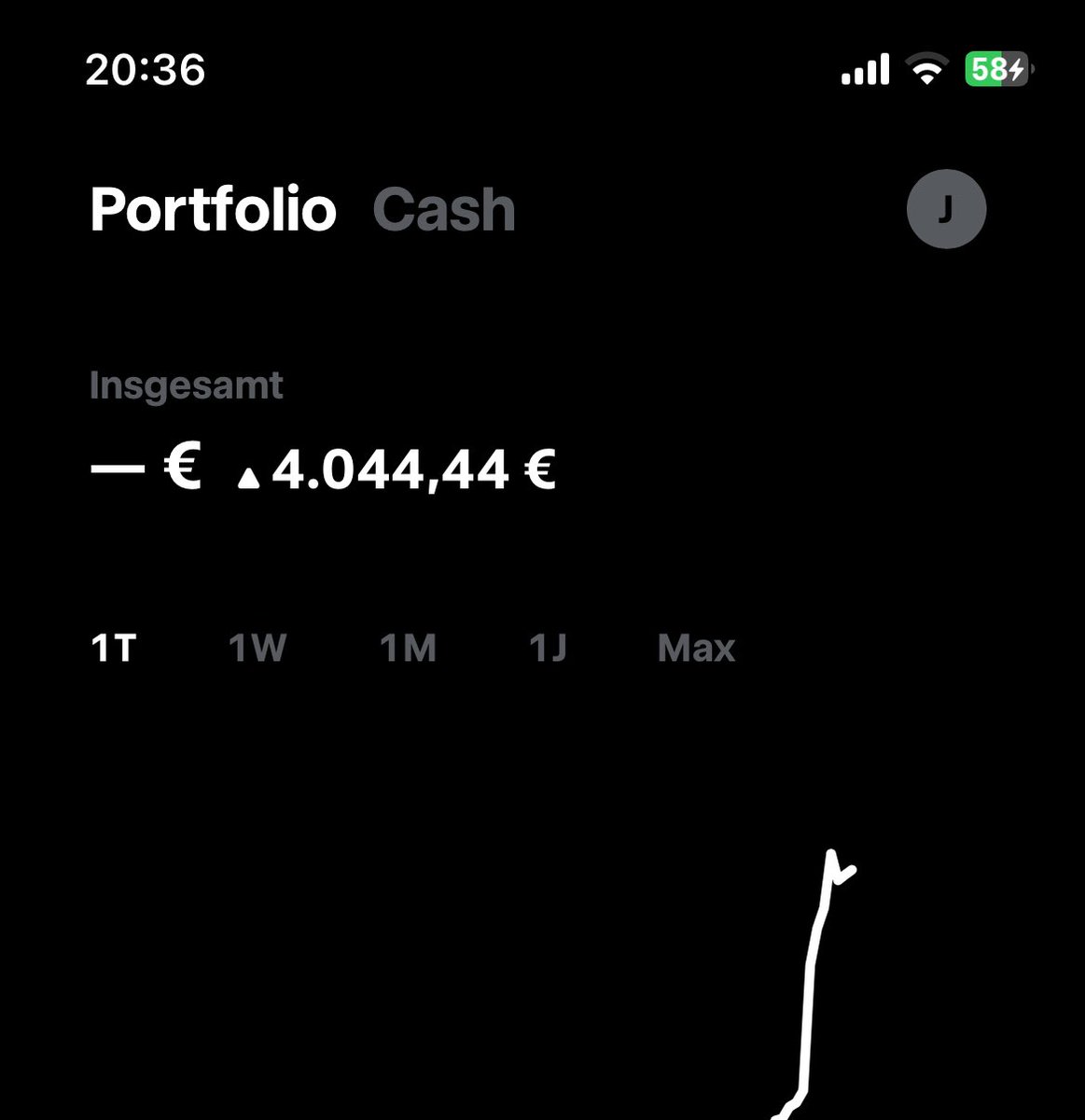View the Max time range
The height and width of the screenshot is (1120, 1085).
coord(696,648)
